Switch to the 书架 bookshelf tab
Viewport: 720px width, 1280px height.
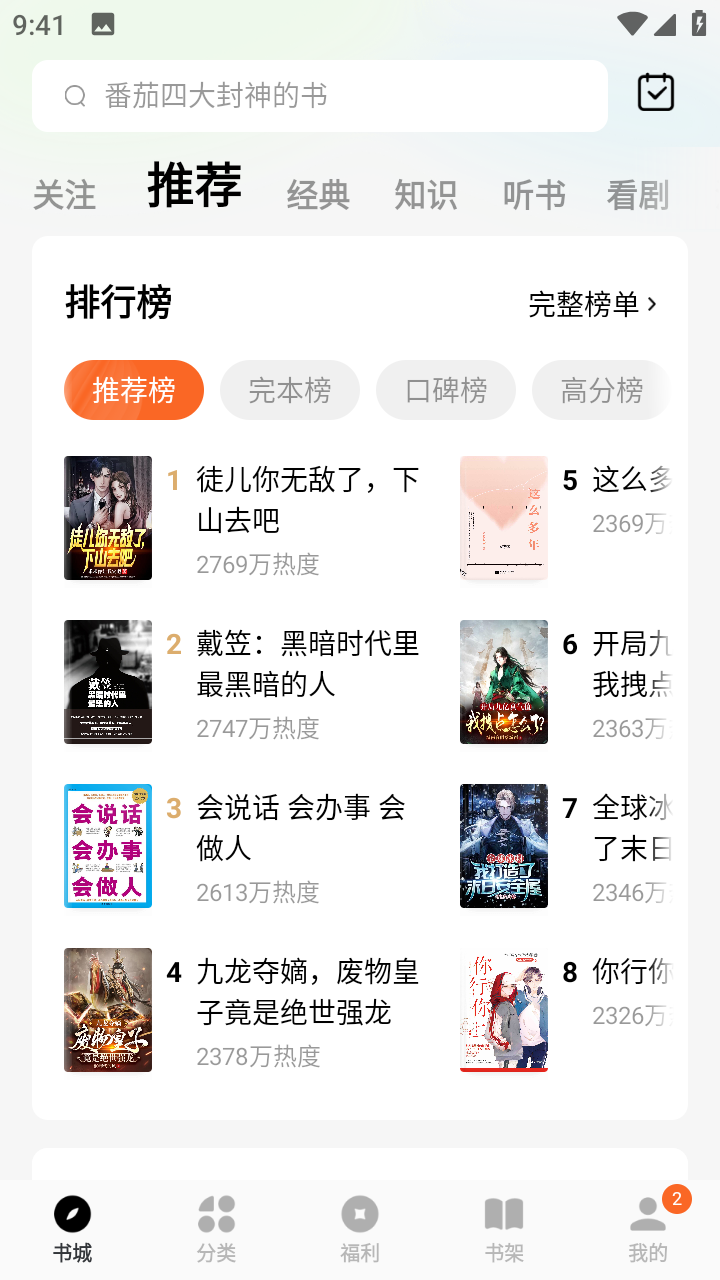click(504, 1228)
